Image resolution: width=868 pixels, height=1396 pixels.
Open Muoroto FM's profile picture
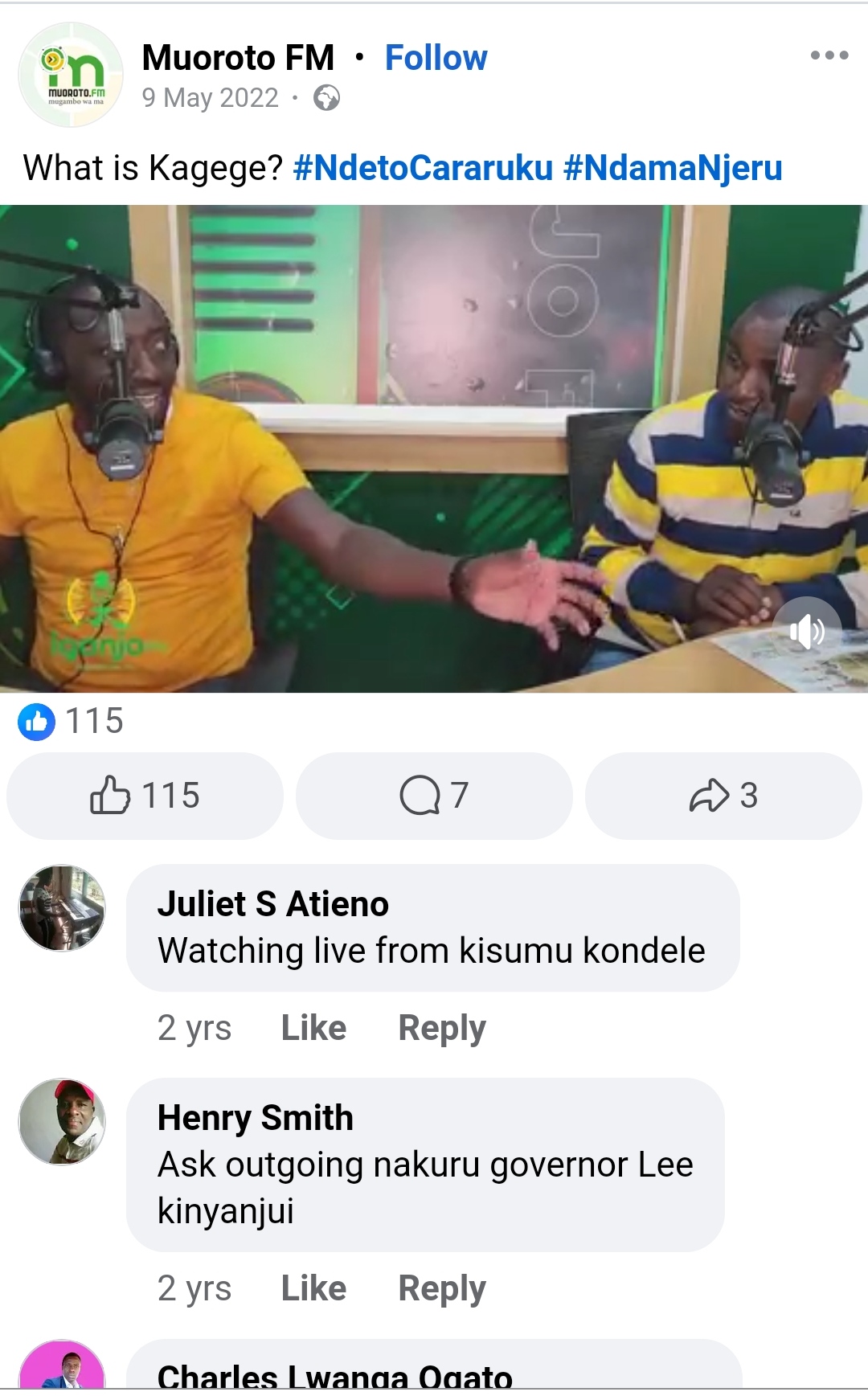point(71,75)
